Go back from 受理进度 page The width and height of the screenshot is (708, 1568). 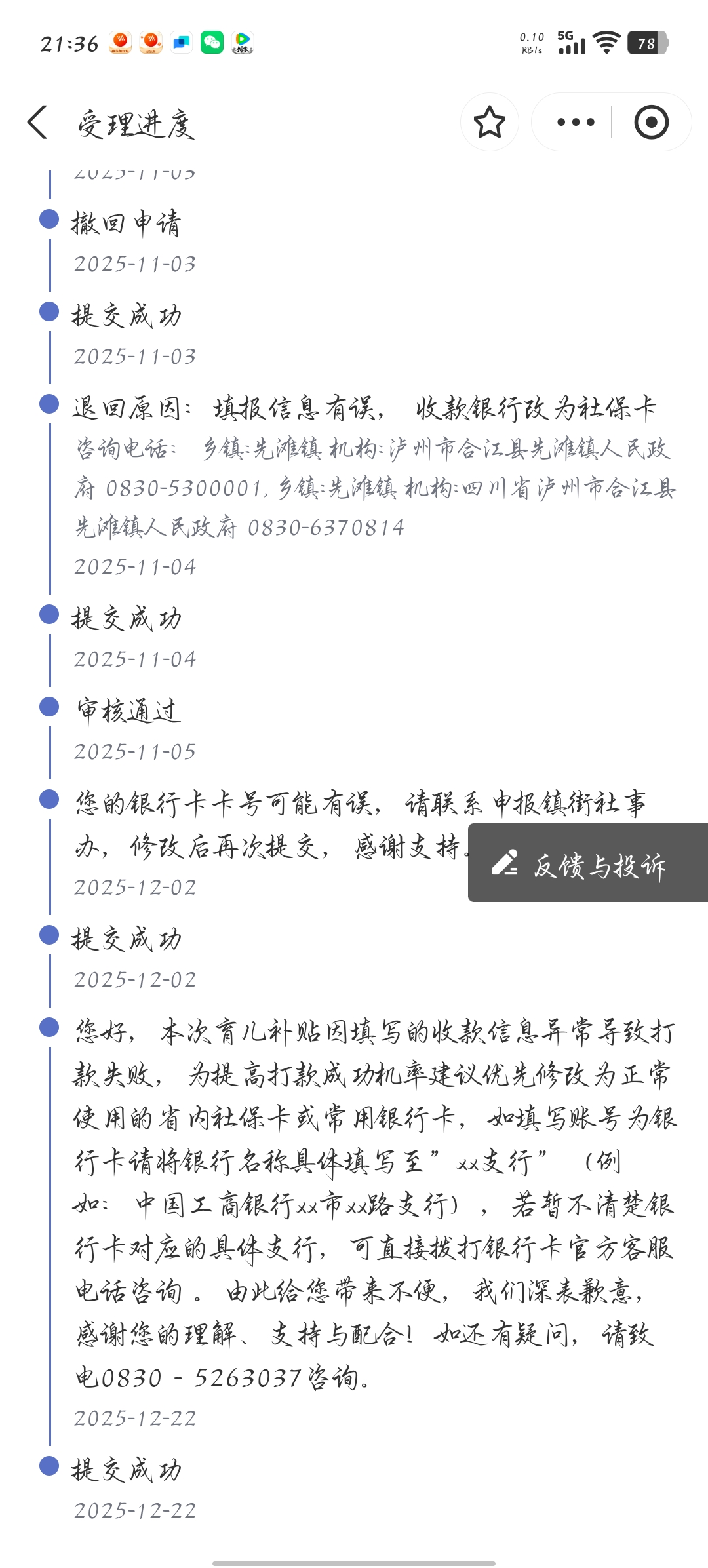point(38,123)
